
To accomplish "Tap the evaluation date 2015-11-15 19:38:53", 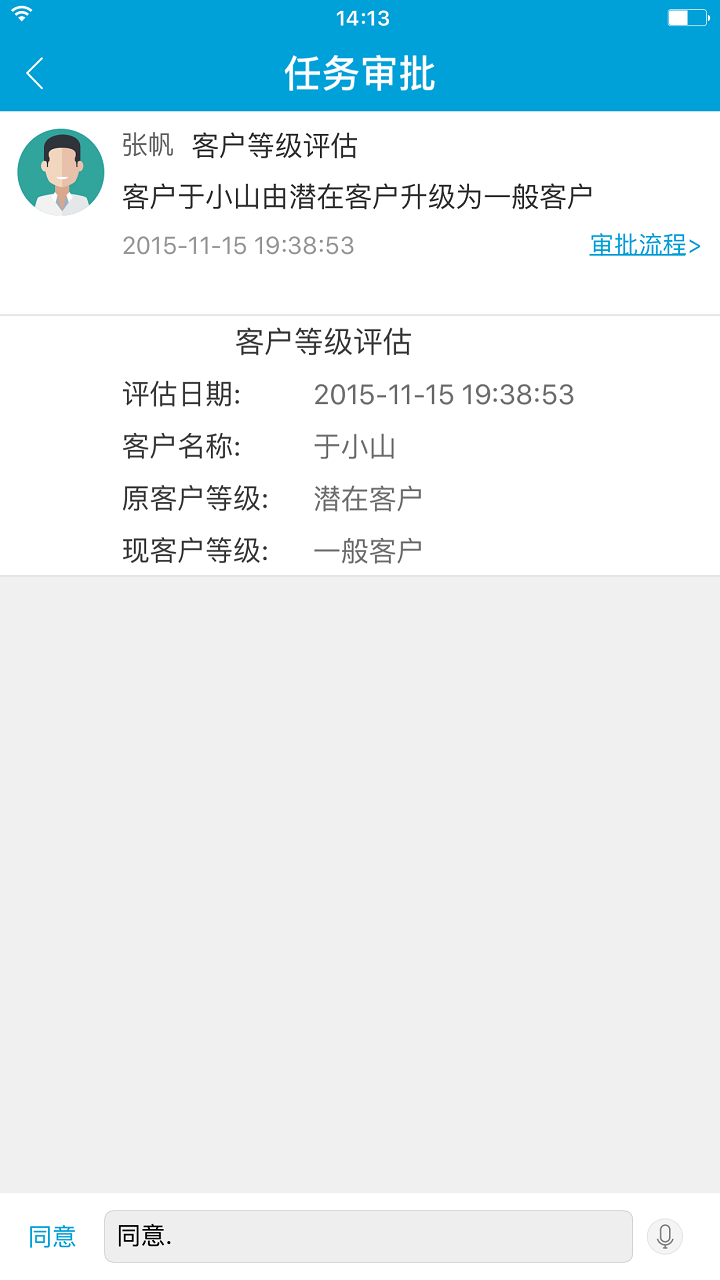I will (x=444, y=394).
